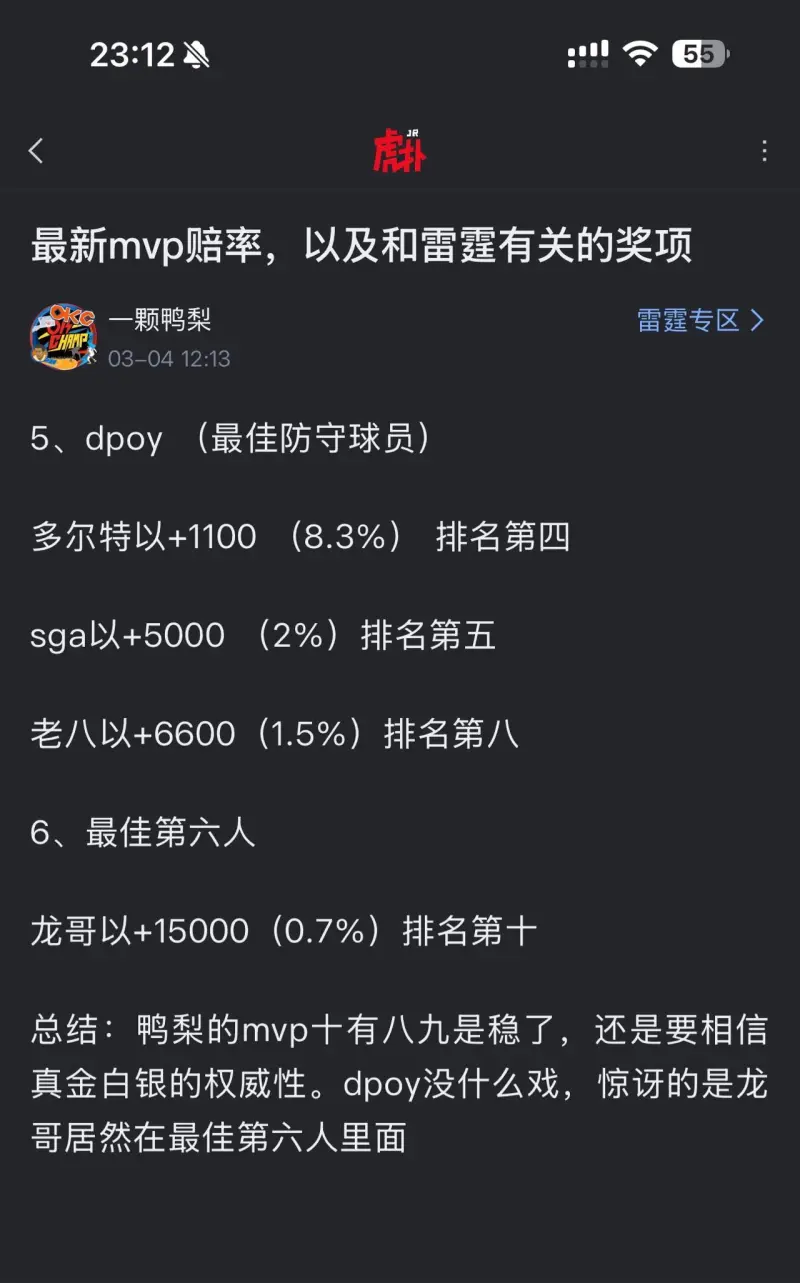Go back using the top-left arrow

tap(36, 151)
